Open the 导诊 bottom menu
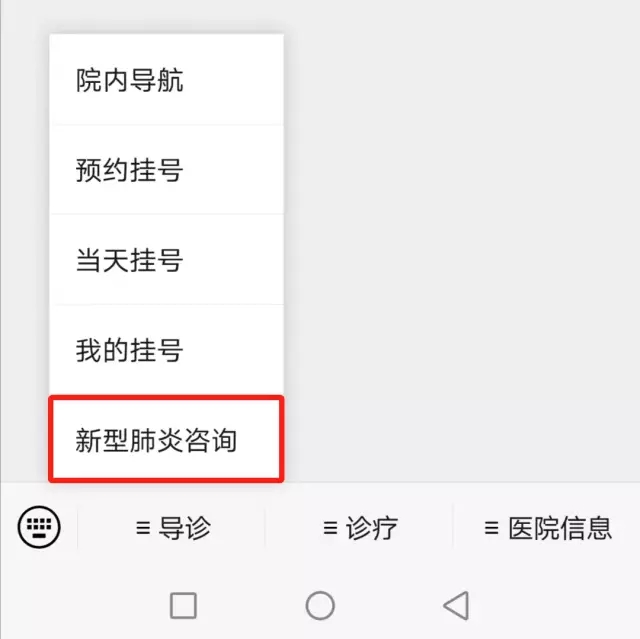Screen dimensions: 640x639 click(x=172, y=528)
